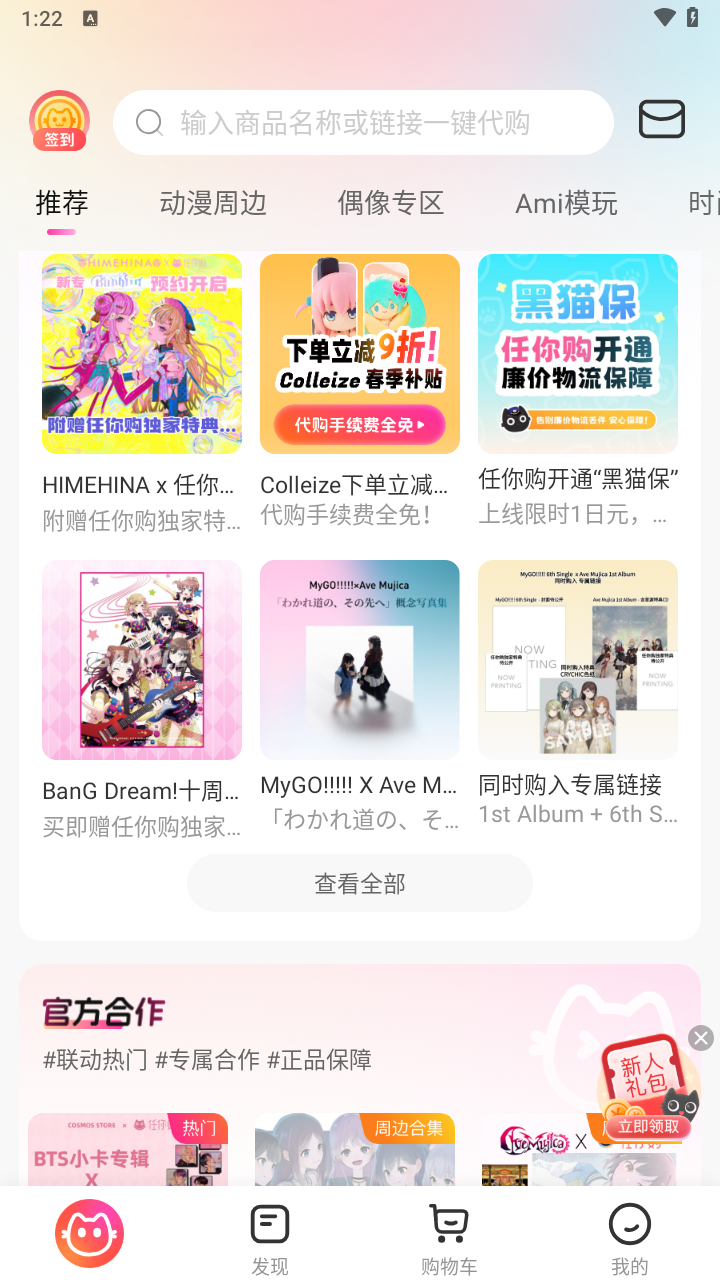Image resolution: width=720 pixels, height=1280 pixels.
Task: Dismiss the 新人礼包 floating gift
Action: coord(701,1038)
